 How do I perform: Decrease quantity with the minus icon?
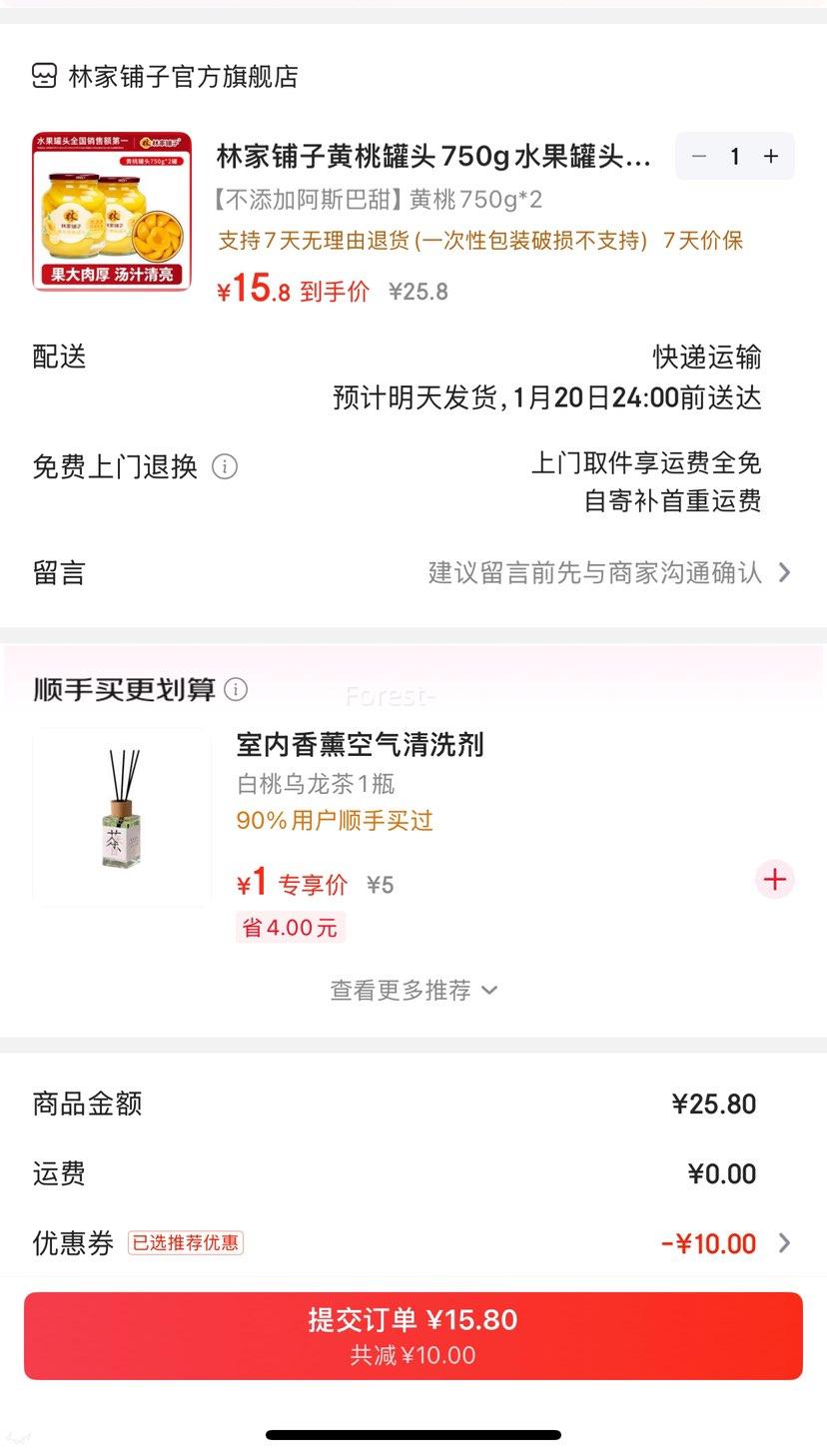click(x=698, y=156)
